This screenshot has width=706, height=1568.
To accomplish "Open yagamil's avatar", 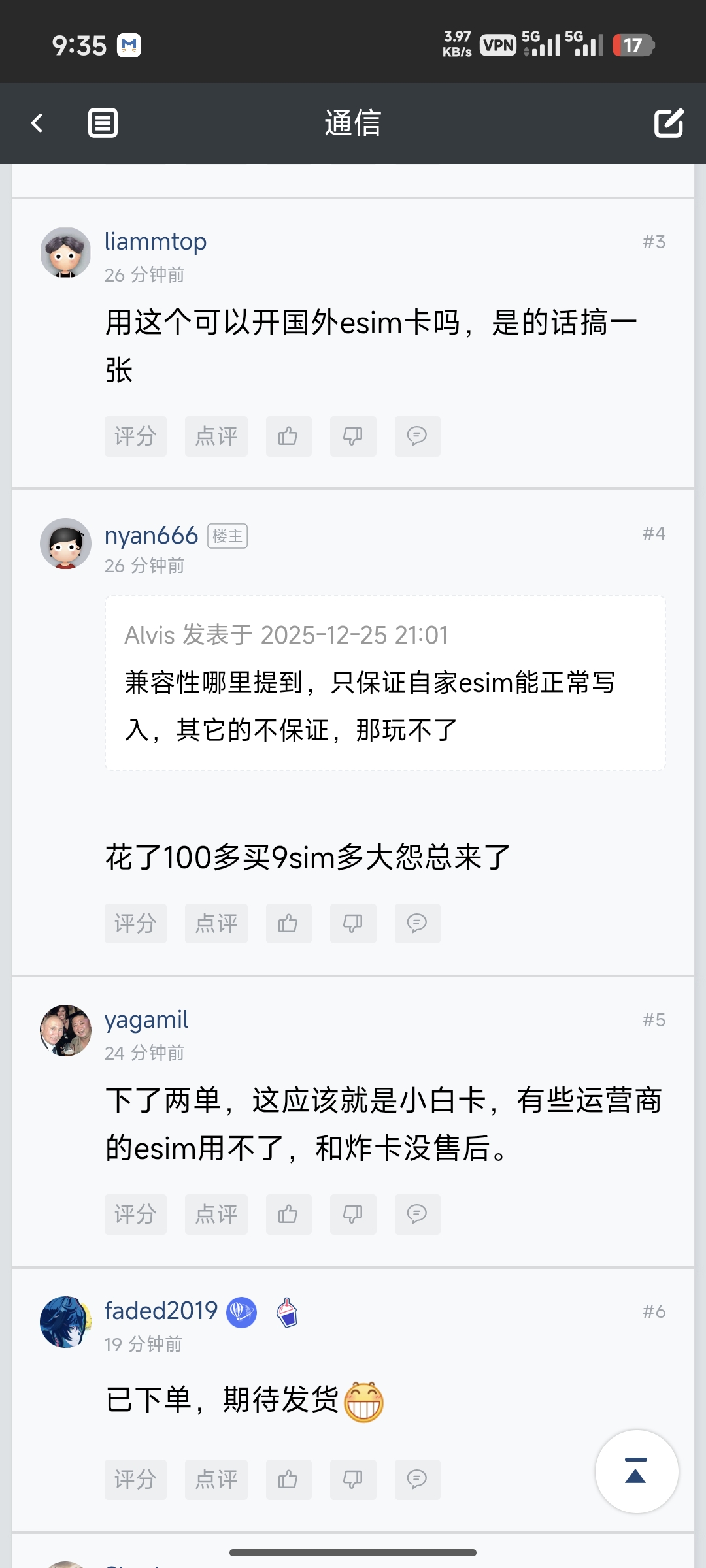I will [65, 1030].
